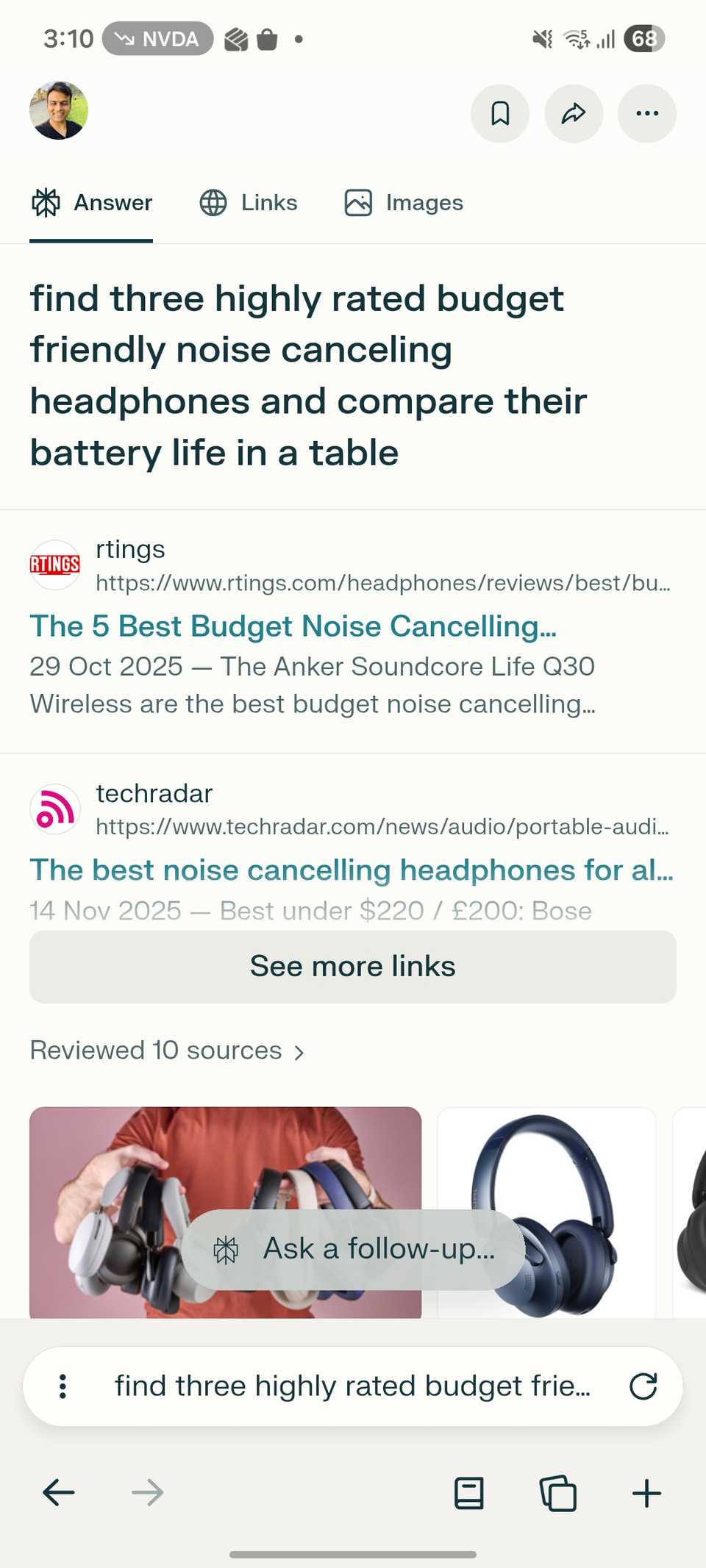Bookmark this answer thread
The image size is (706, 1568).
click(500, 113)
